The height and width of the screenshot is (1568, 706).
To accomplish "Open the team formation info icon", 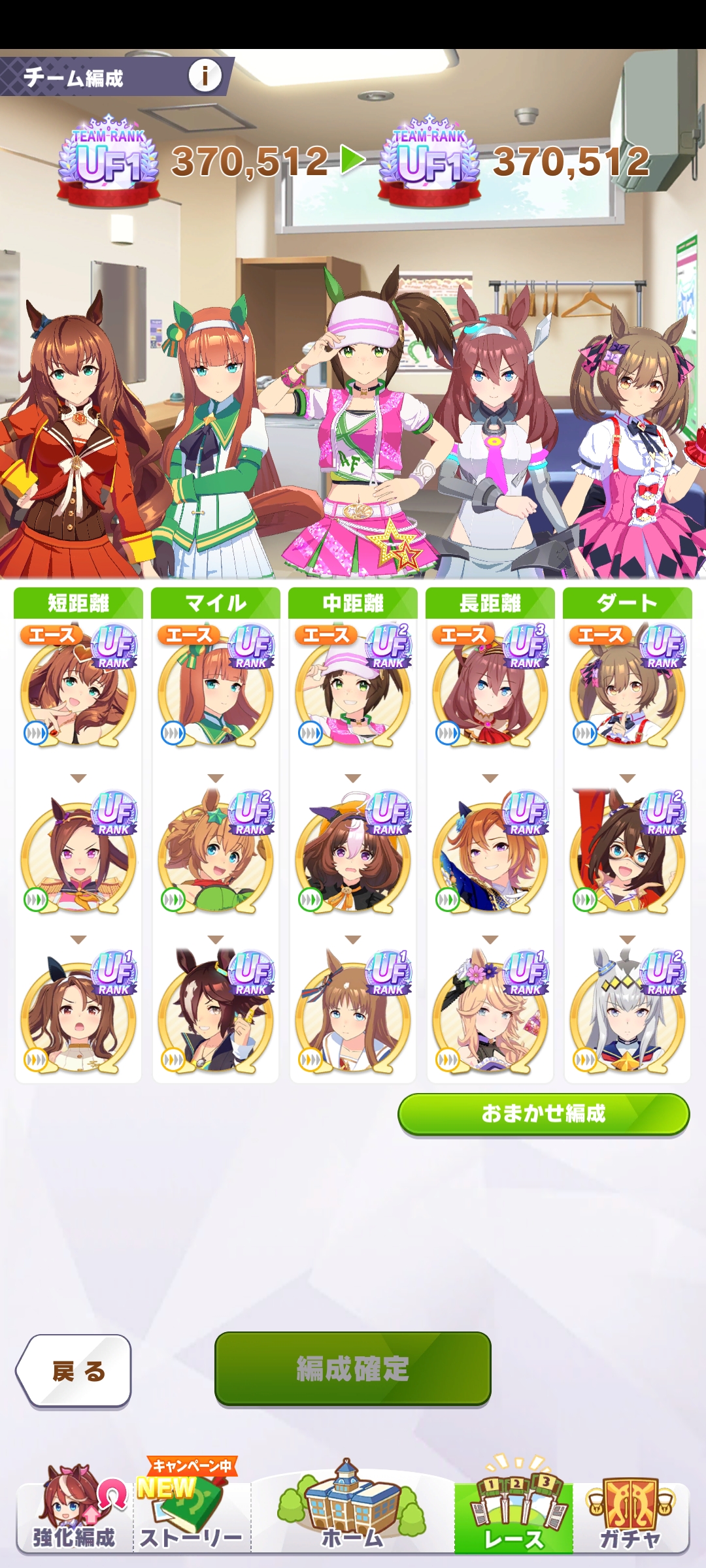I will [205, 76].
